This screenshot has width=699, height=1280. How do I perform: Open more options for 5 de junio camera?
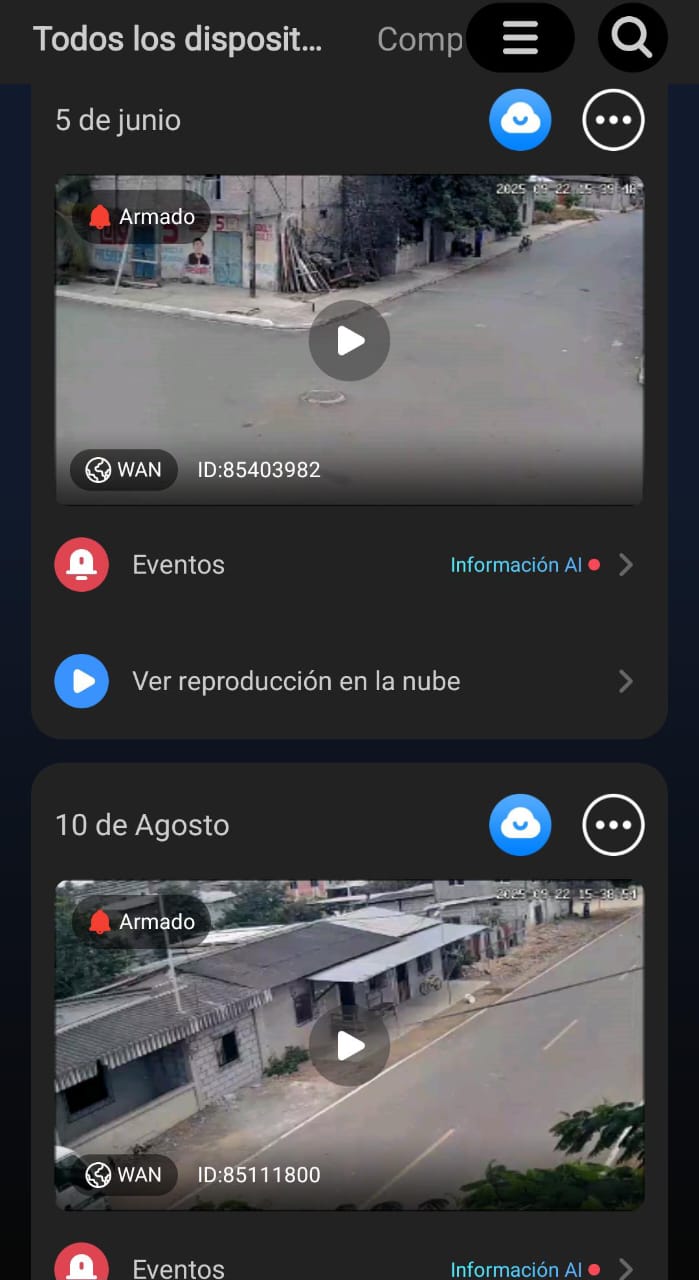pos(613,120)
